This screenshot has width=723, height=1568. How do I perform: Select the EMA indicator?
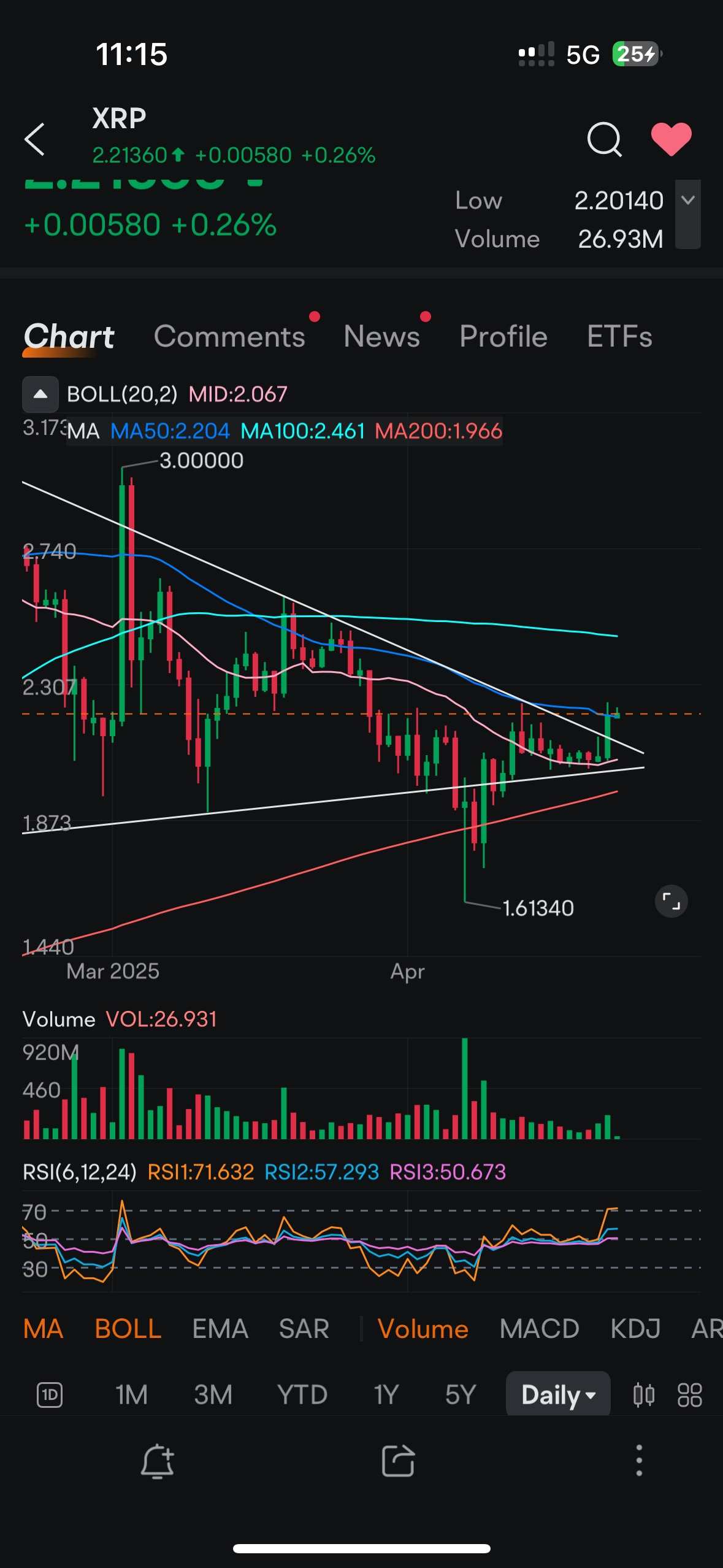(x=220, y=1329)
